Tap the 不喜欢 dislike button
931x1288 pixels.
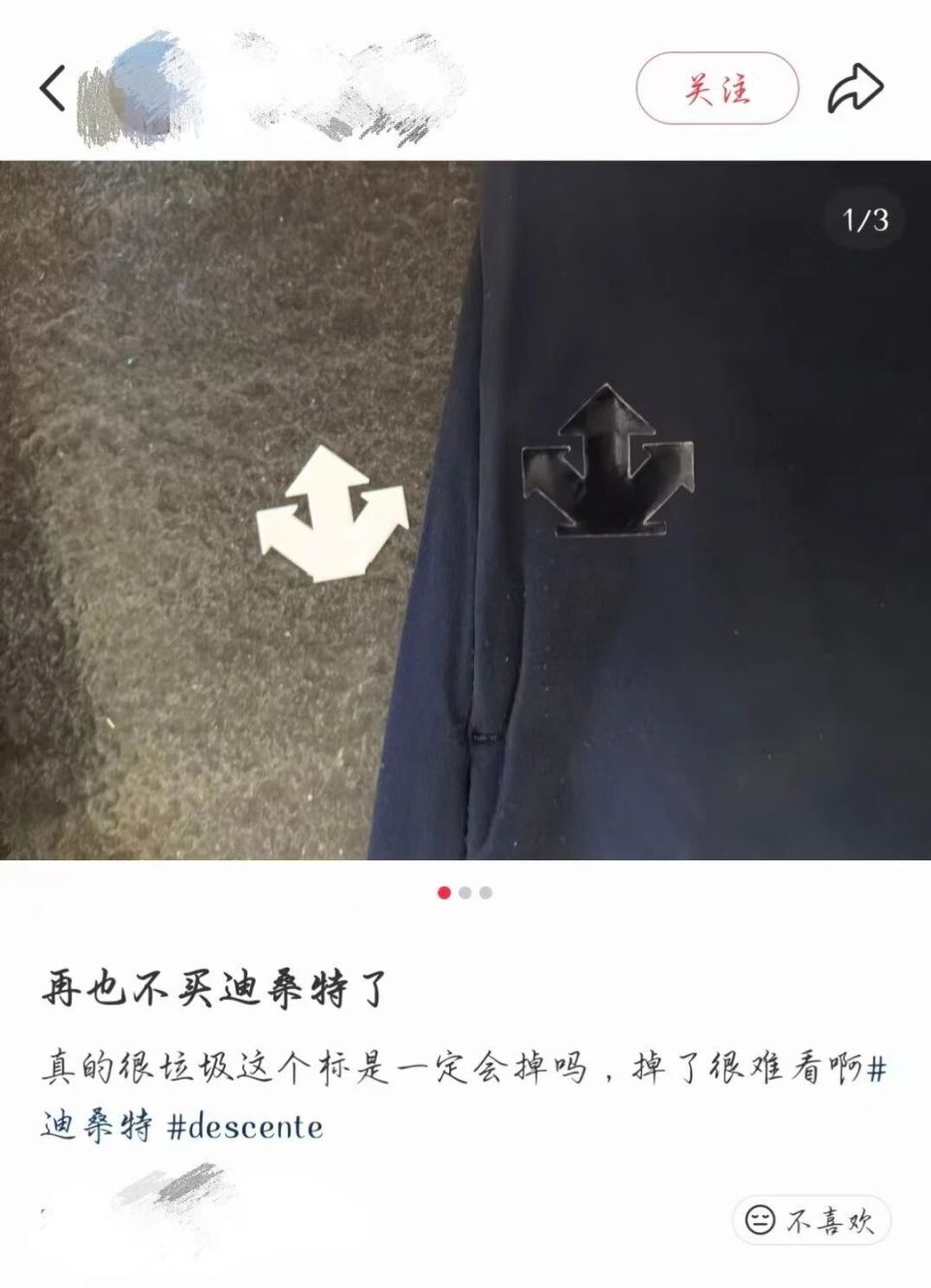tap(815, 1220)
